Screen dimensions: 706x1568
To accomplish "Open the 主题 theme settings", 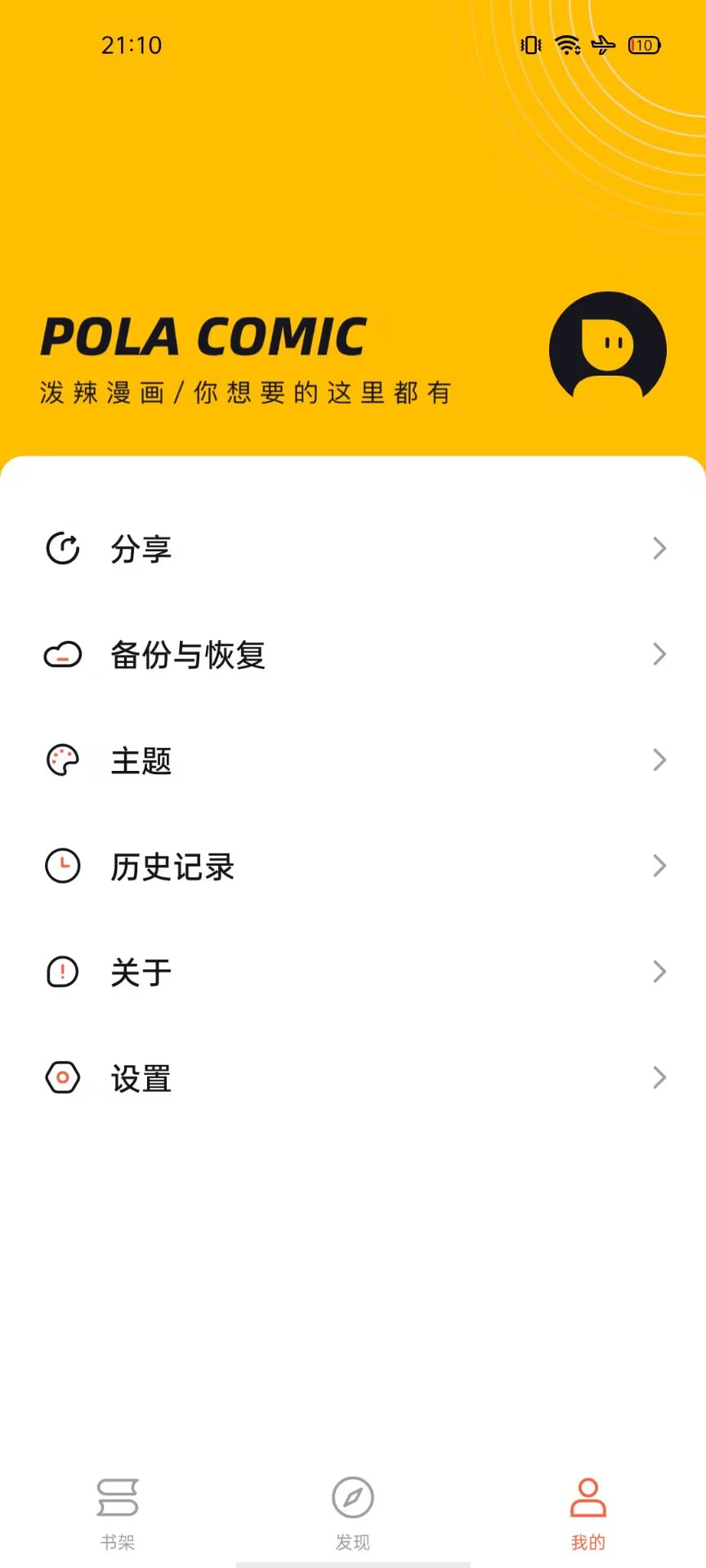I will (353, 760).
